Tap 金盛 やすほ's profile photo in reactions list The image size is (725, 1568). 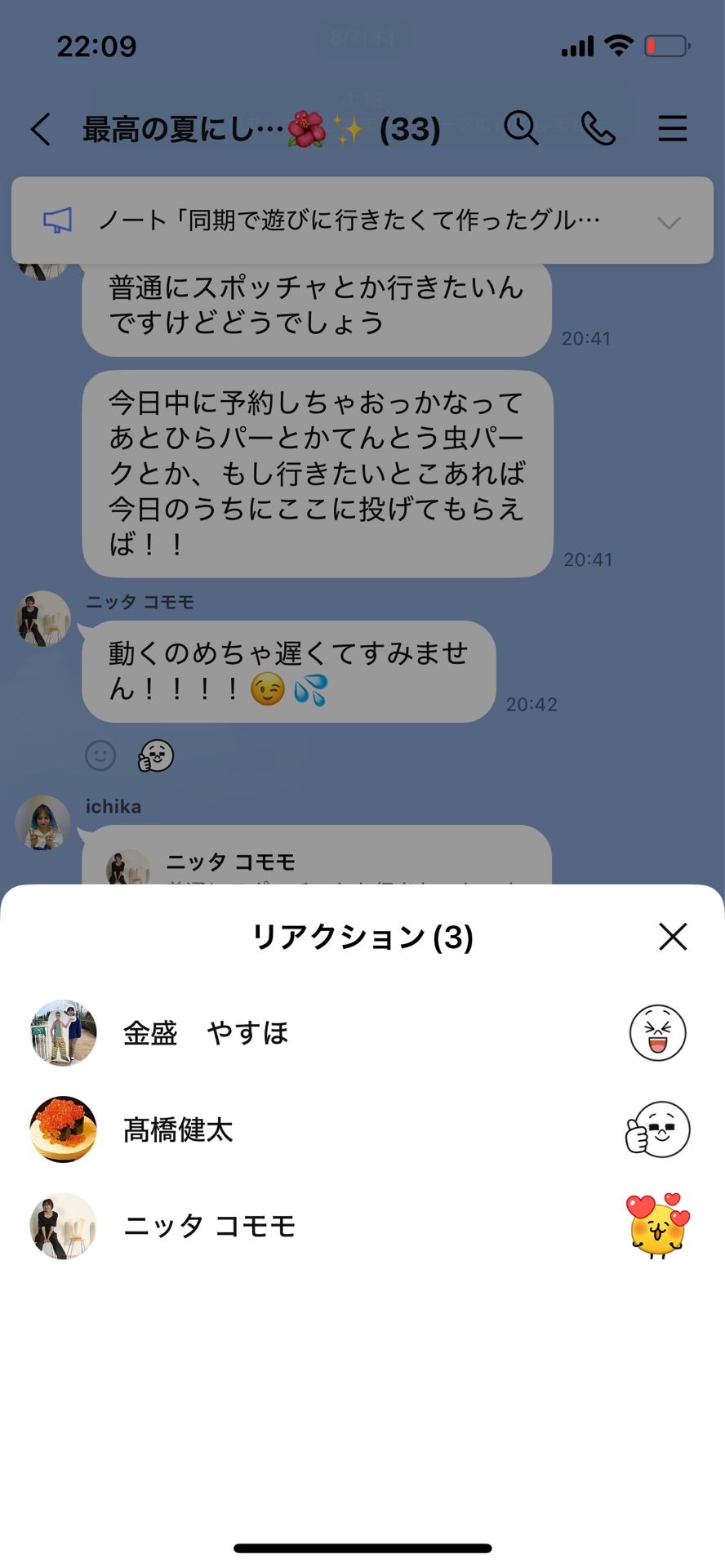point(62,1032)
